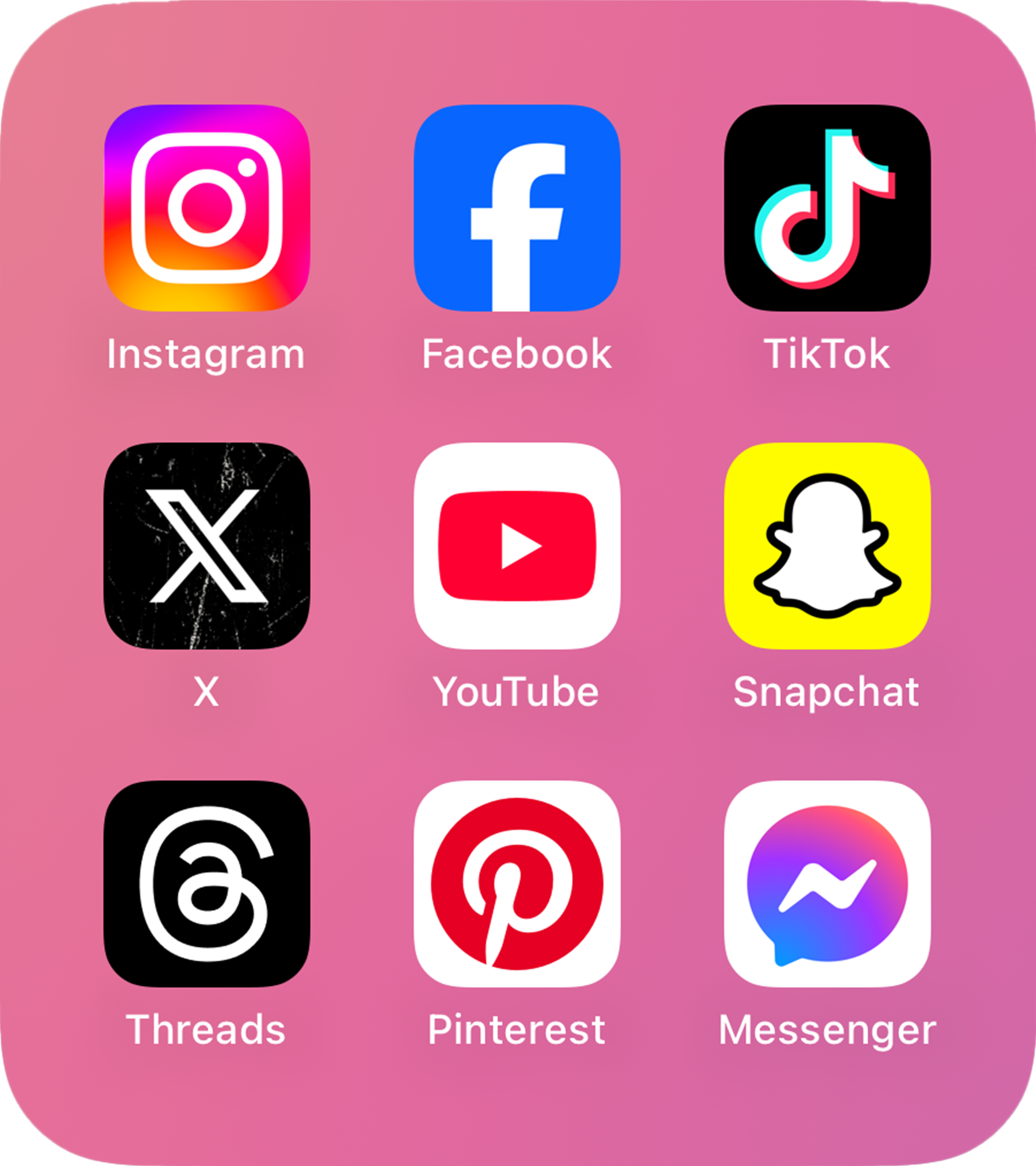Open Messenger
The height and width of the screenshot is (1166, 1036).
coord(827,884)
